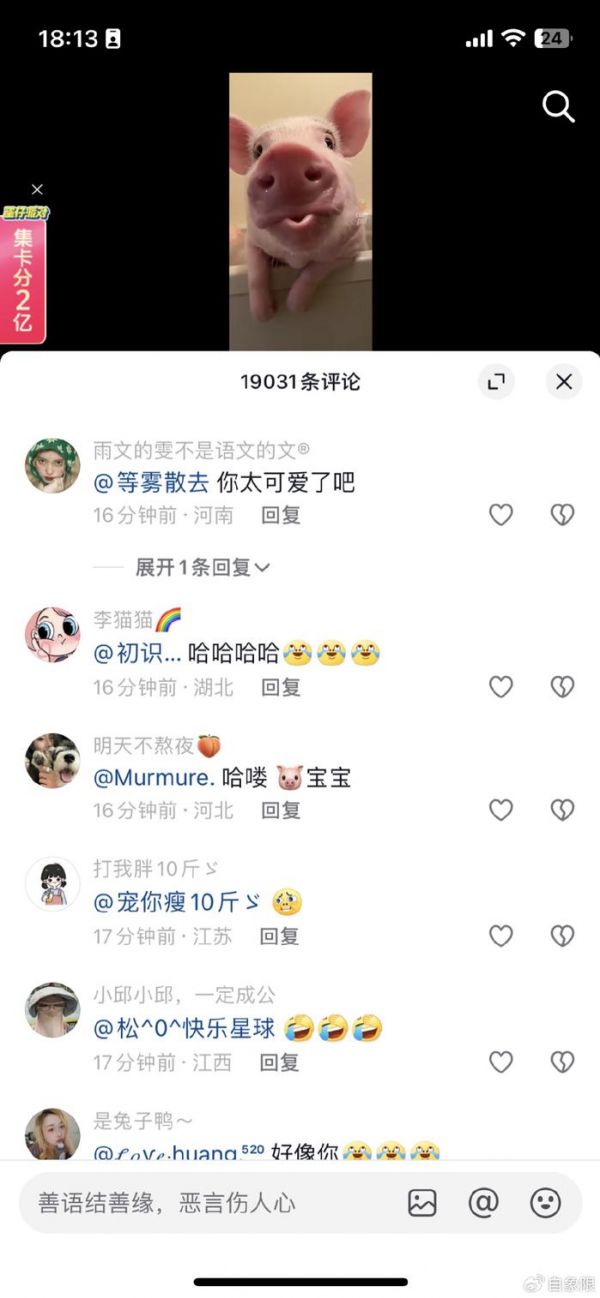Dislike 小邱小邱，一定成公's comment

click(562, 1062)
